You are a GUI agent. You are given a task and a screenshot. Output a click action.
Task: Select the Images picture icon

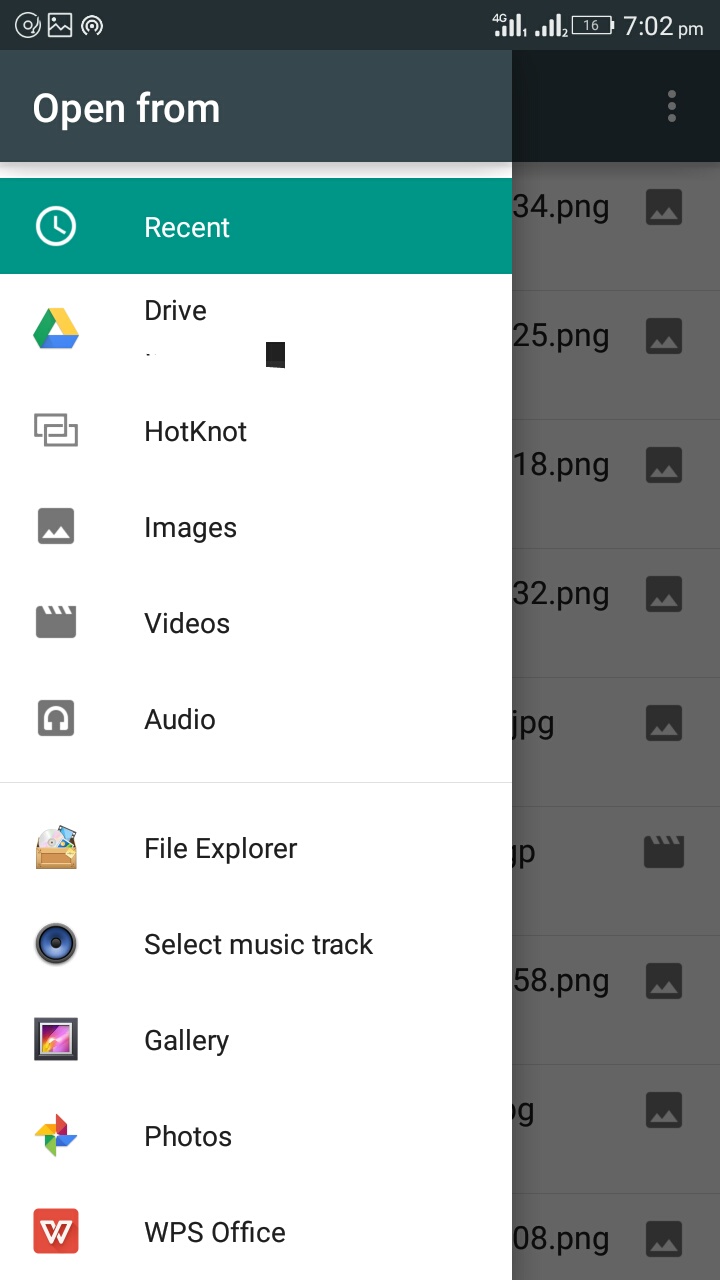(56, 526)
